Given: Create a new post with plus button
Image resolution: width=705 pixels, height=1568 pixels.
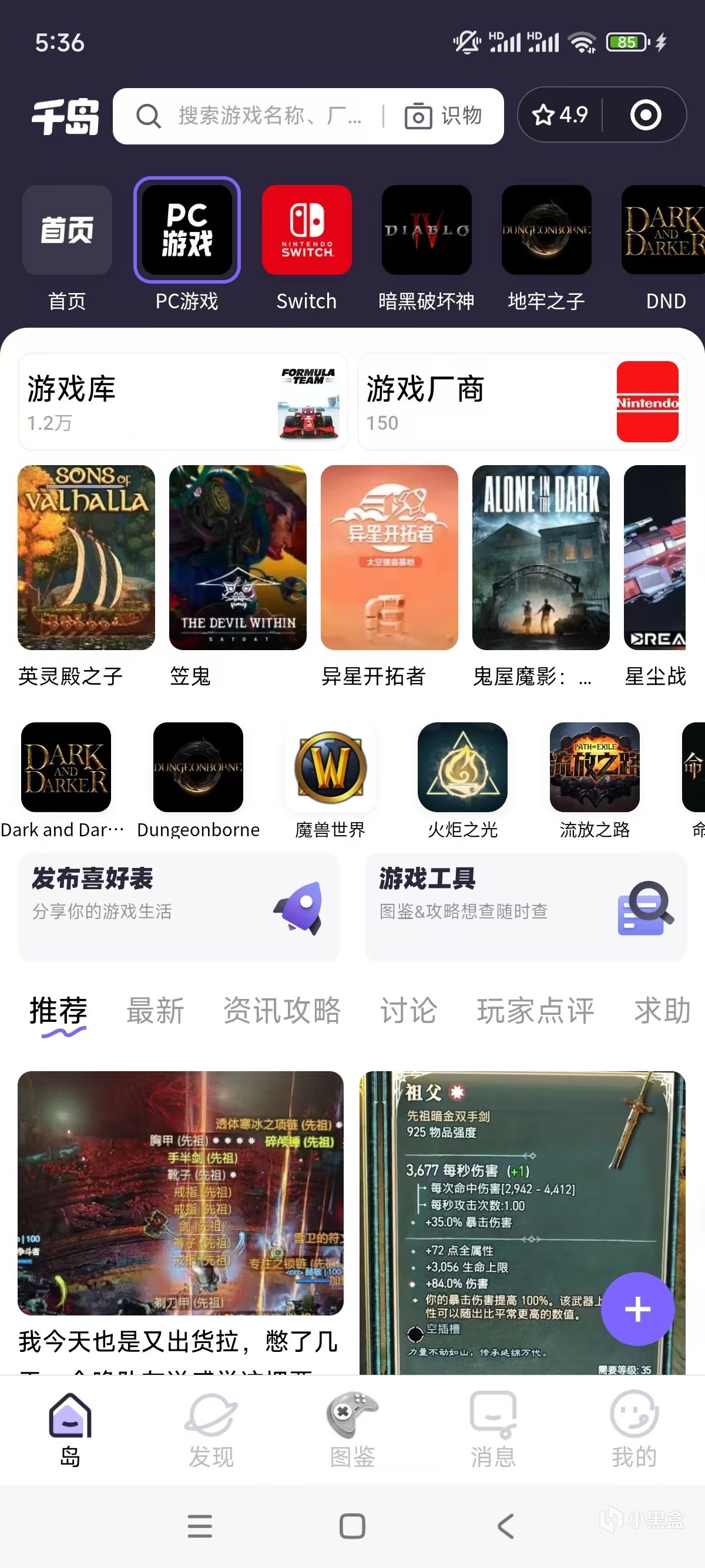Looking at the screenshot, I should coord(637,1308).
